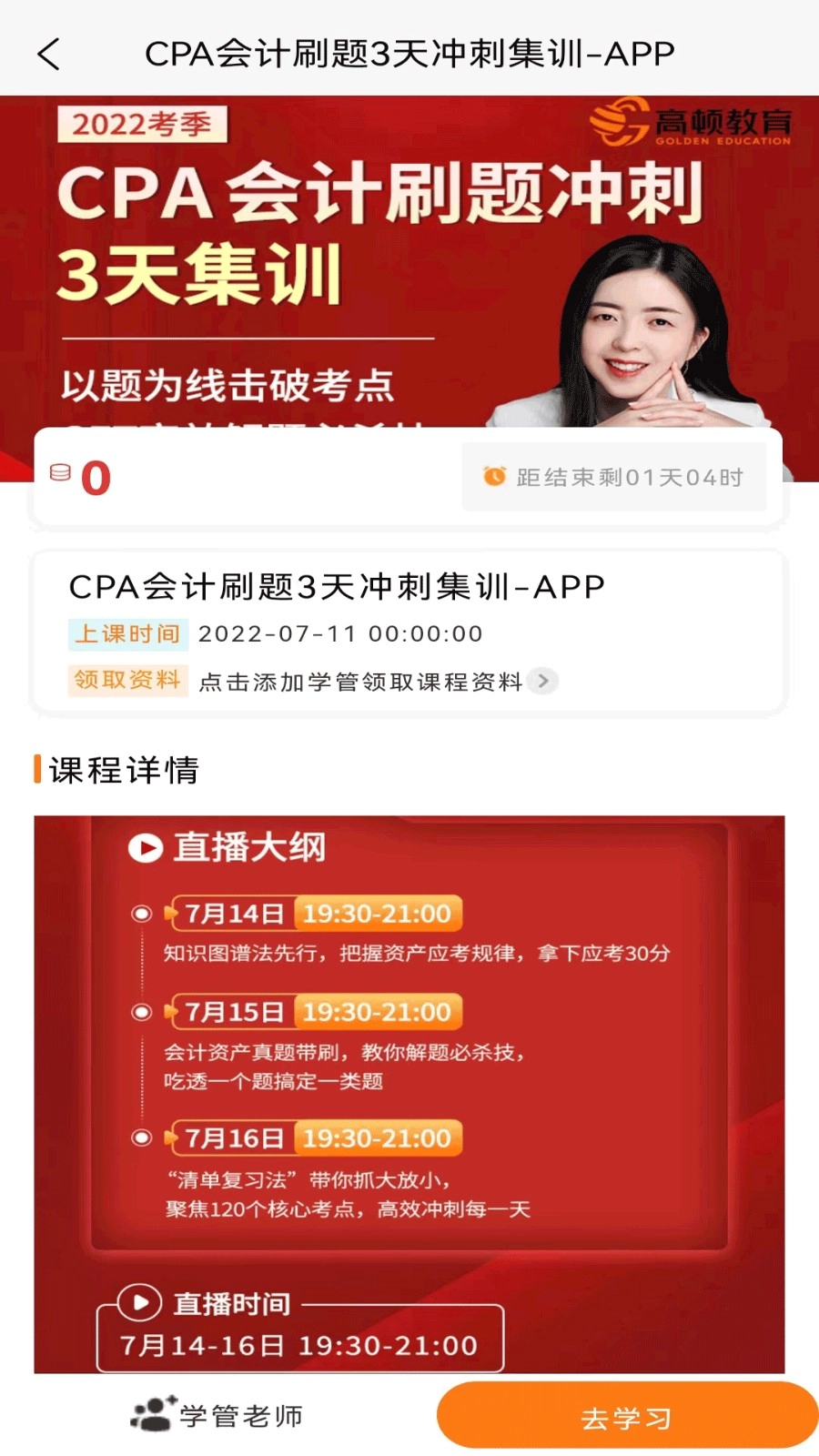Tap the coin icon showing 0

(x=61, y=475)
